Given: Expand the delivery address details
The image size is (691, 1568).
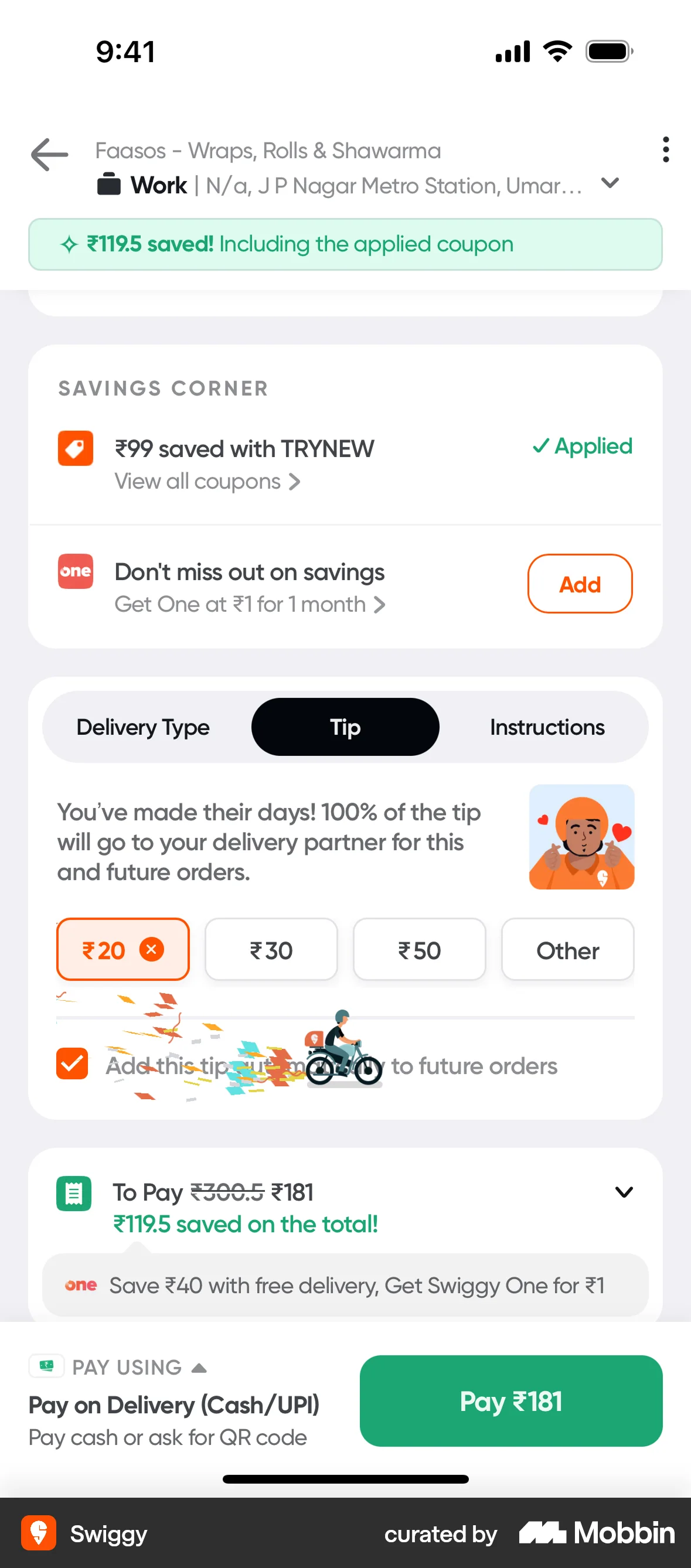Looking at the screenshot, I should tap(610, 183).
